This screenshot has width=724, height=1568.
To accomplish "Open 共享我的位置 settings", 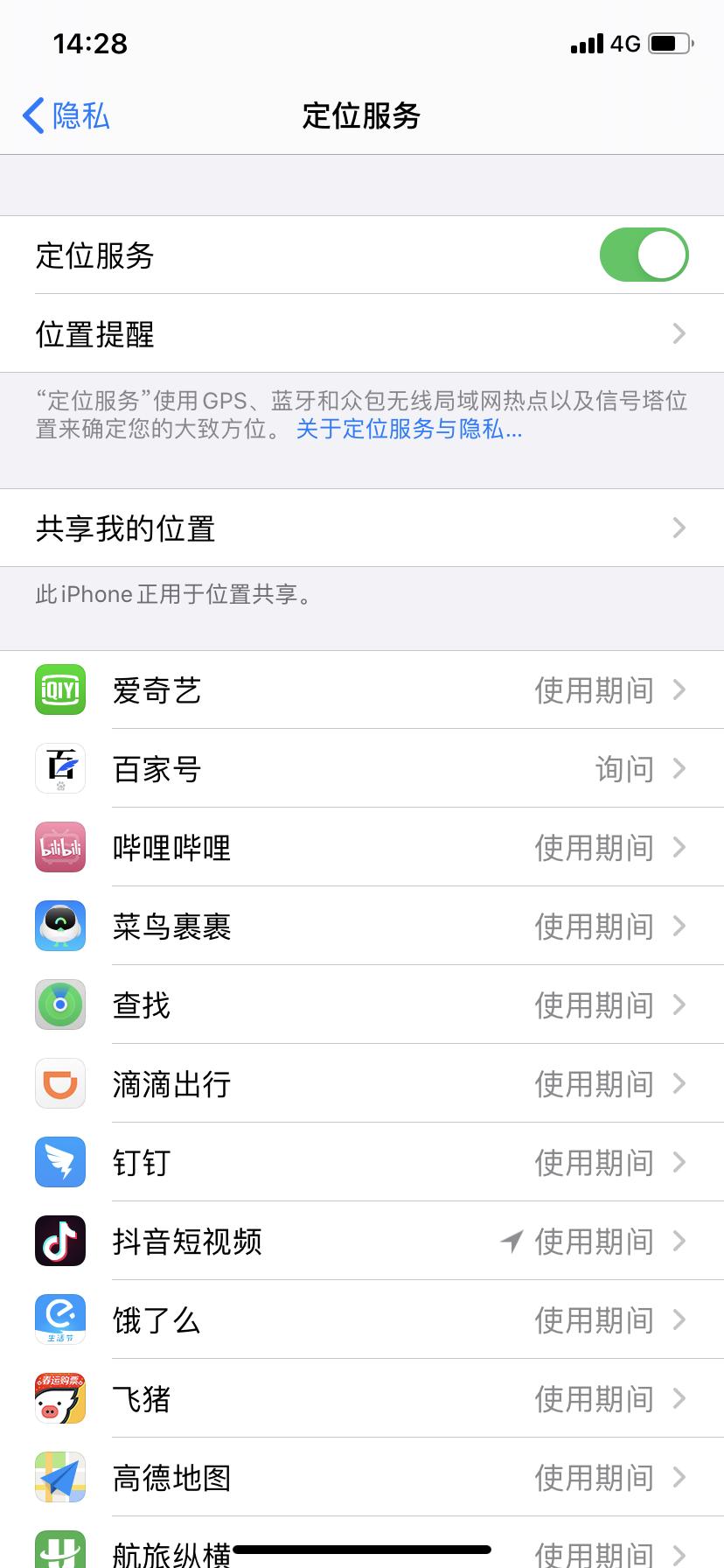I will click(x=362, y=528).
